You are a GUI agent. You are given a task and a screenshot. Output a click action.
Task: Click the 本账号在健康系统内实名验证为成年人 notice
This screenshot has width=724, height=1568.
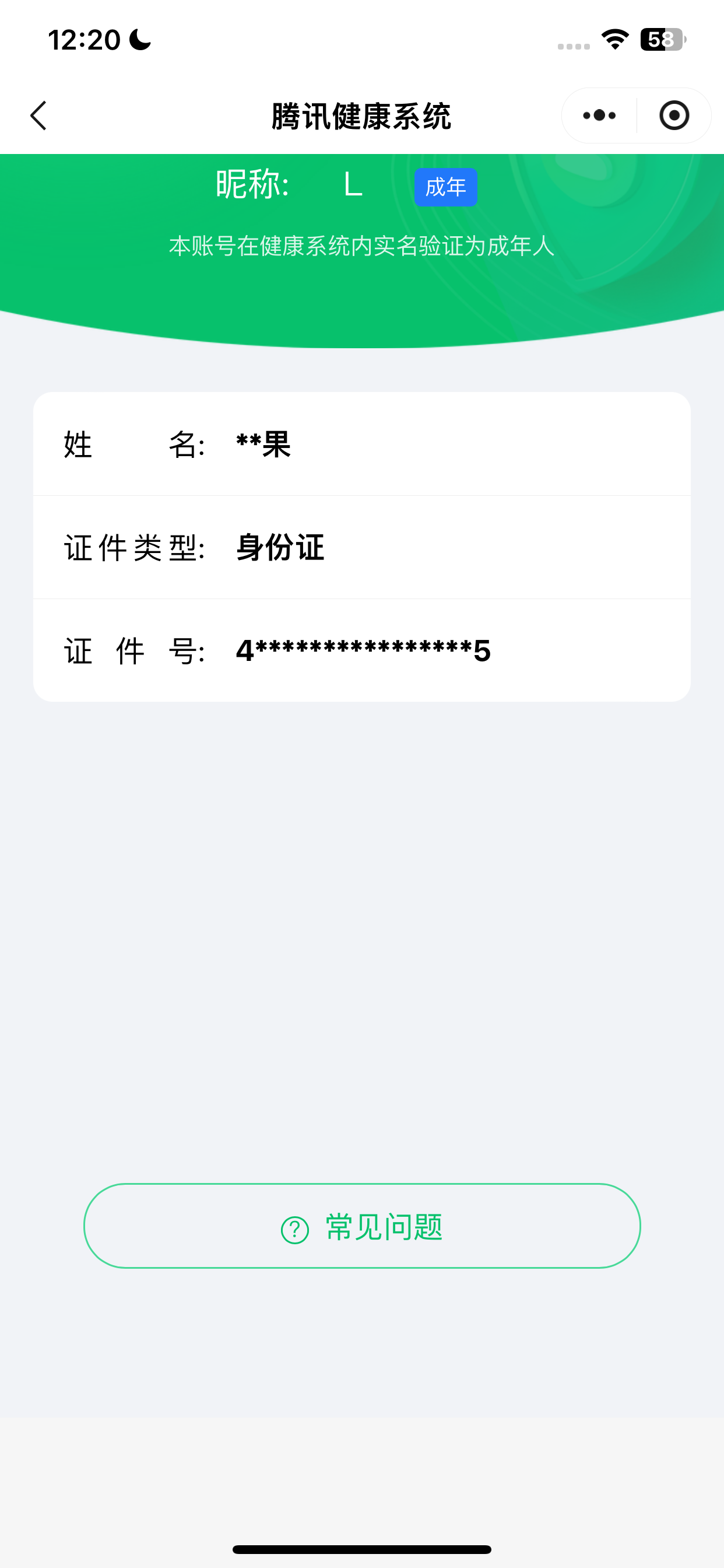point(361,246)
